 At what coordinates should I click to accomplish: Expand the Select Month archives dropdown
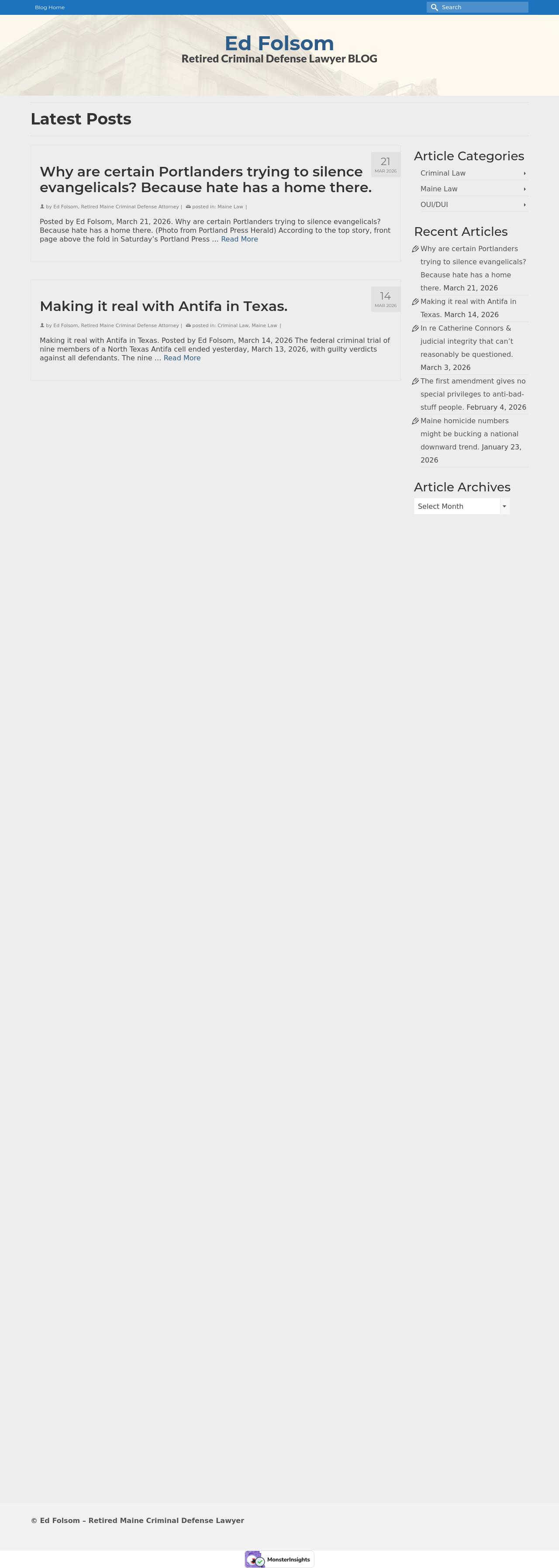(461, 507)
